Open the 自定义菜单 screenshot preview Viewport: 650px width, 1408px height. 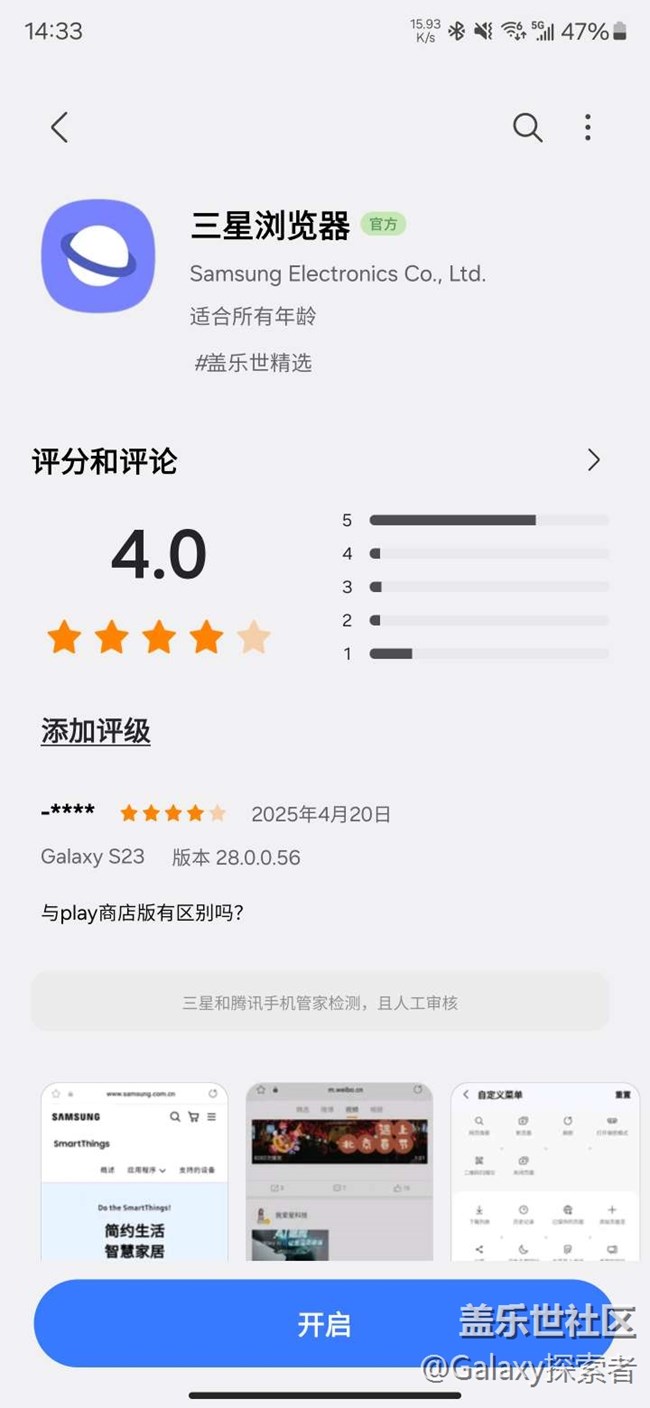coord(545,1171)
